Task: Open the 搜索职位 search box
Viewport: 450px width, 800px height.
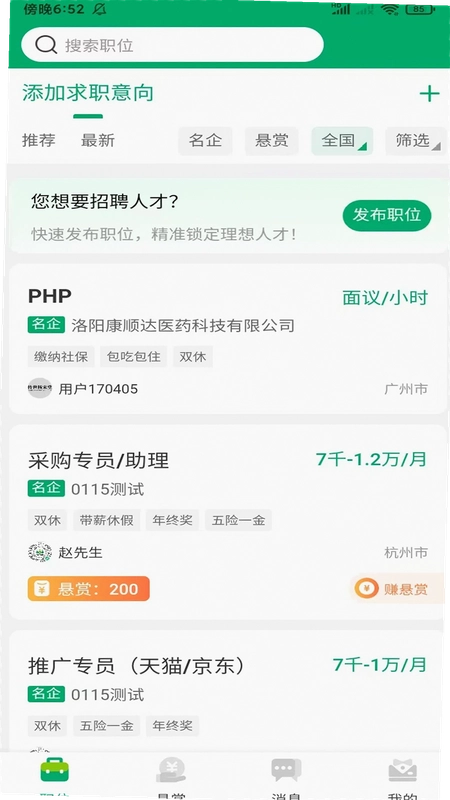Action: [172, 45]
